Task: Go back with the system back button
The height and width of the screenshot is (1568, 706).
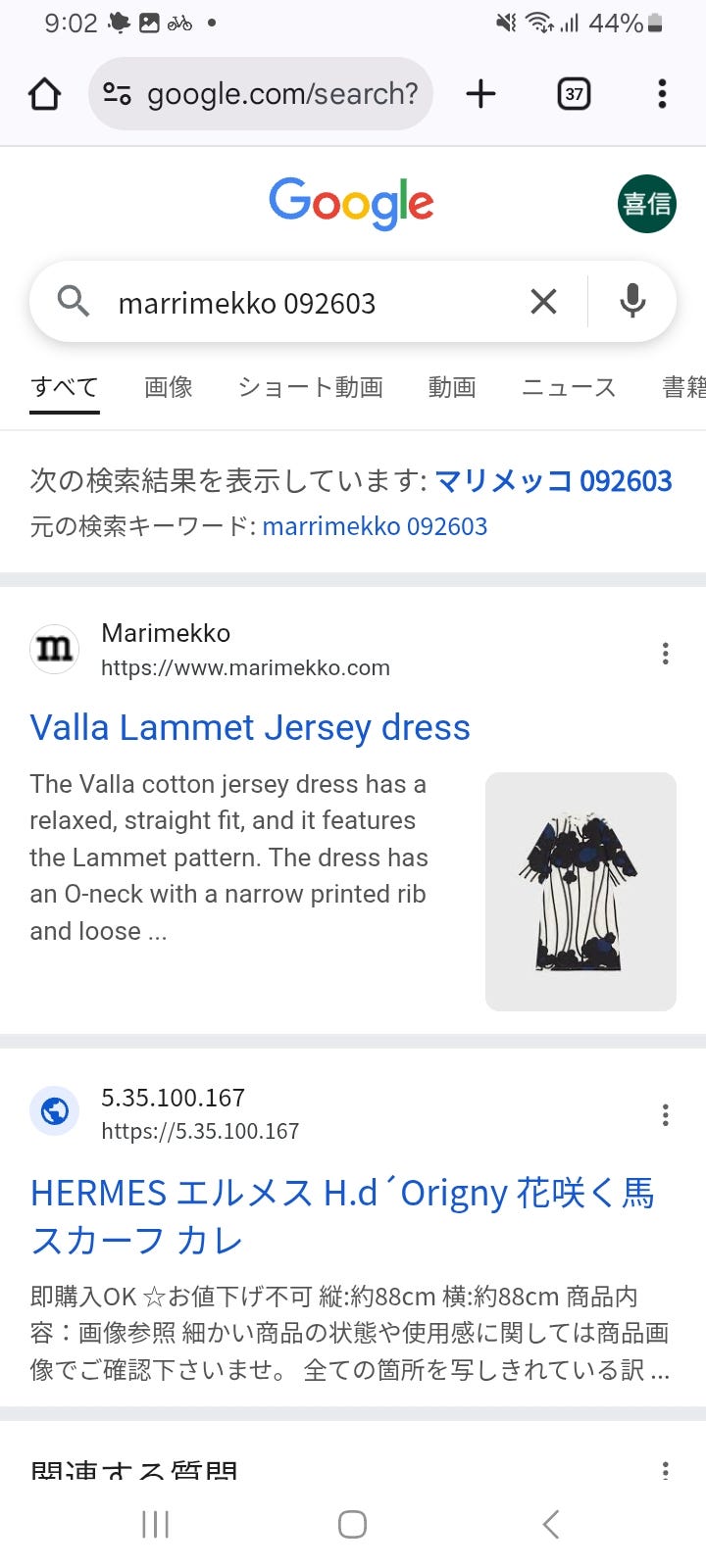Action: click(x=550, y=1524)
